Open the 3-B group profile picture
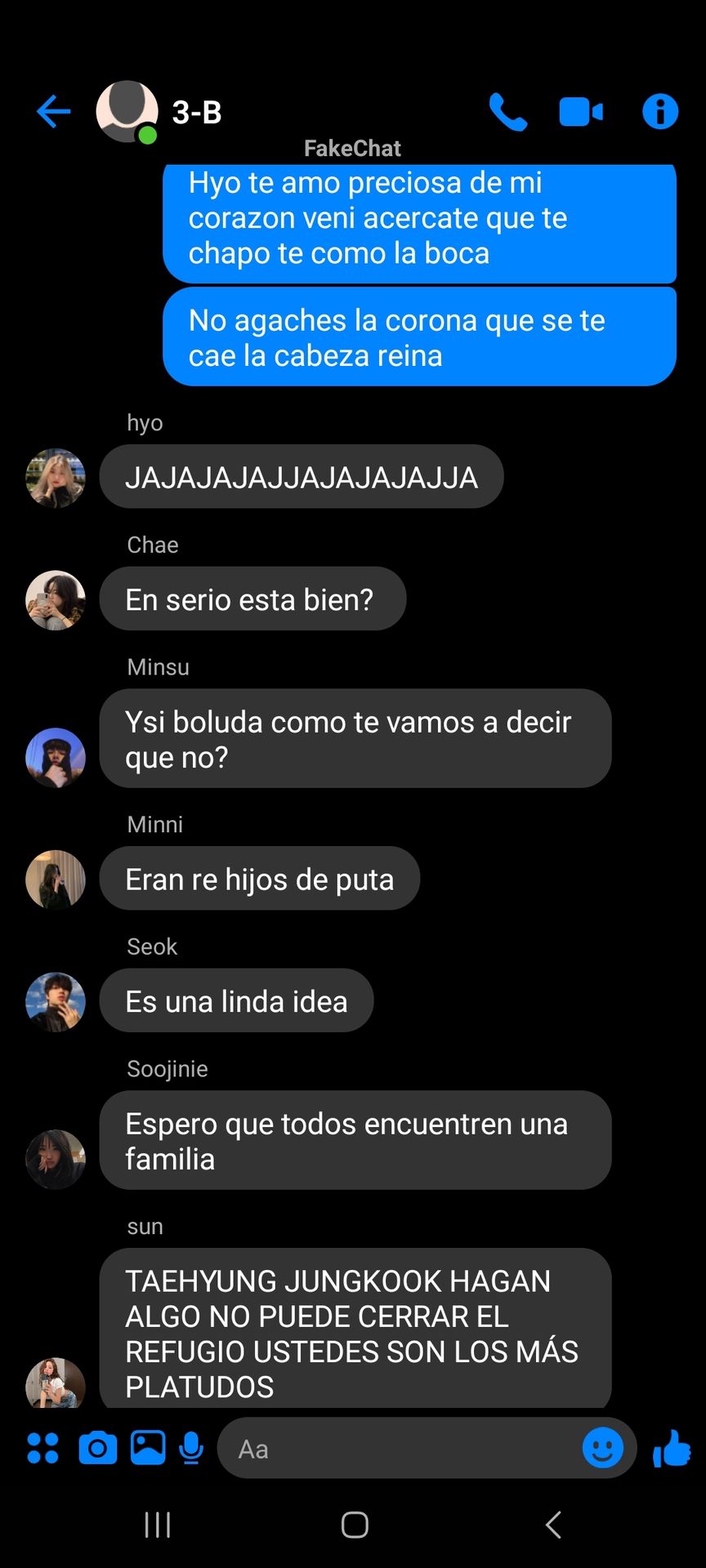This screenshot has height=1568, width=706. 127,112
